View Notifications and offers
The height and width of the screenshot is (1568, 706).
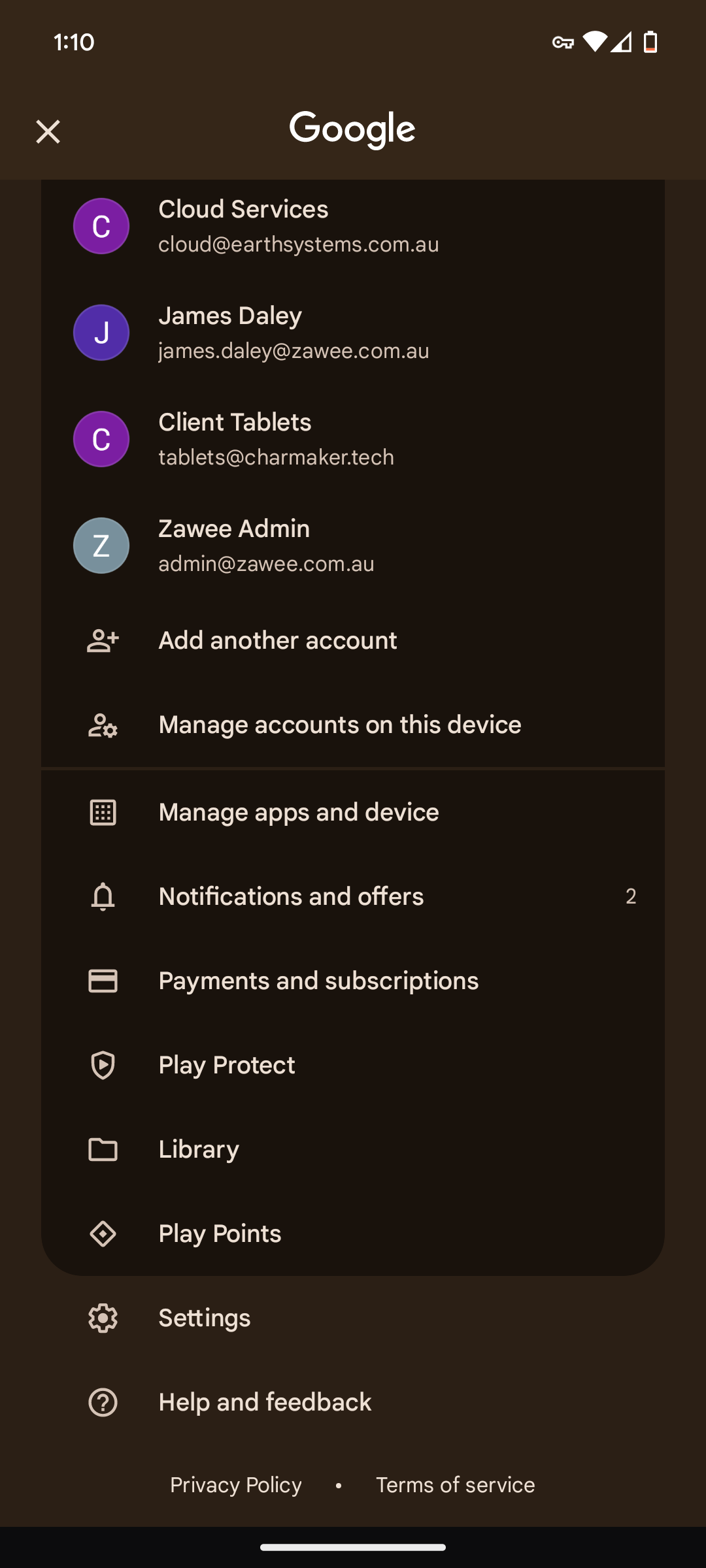(353, 896)
